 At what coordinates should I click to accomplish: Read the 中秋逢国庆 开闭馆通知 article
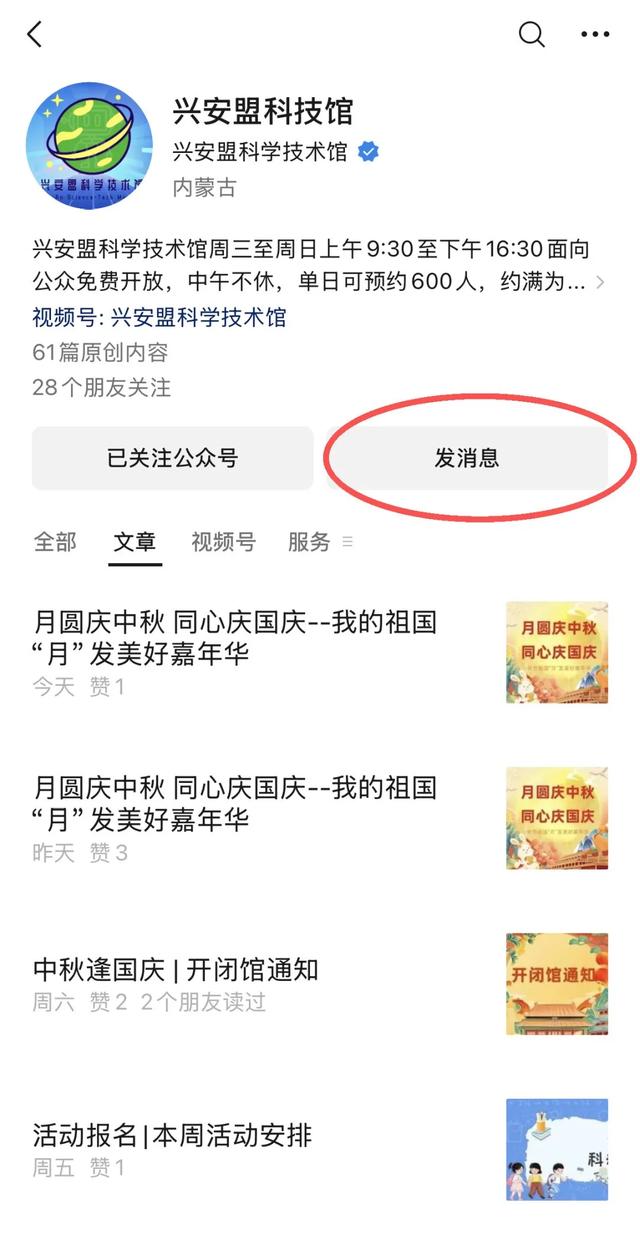pos(176,969)
